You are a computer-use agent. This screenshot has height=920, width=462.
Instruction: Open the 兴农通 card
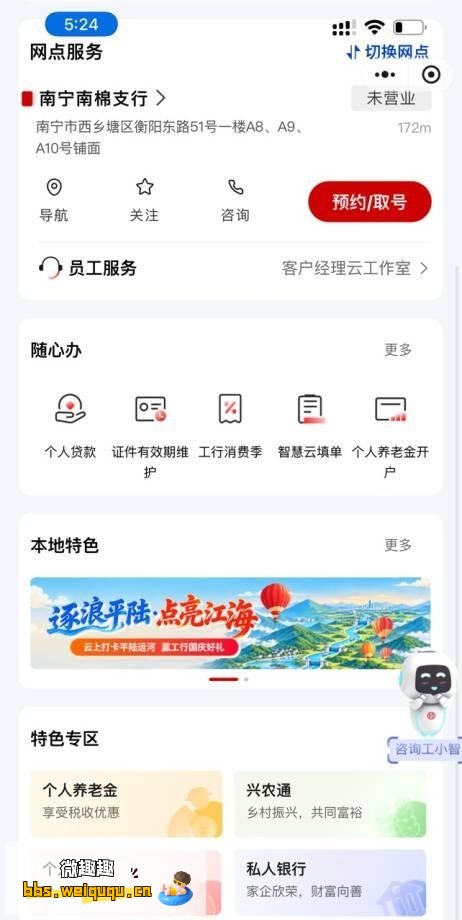click(331, 804)
